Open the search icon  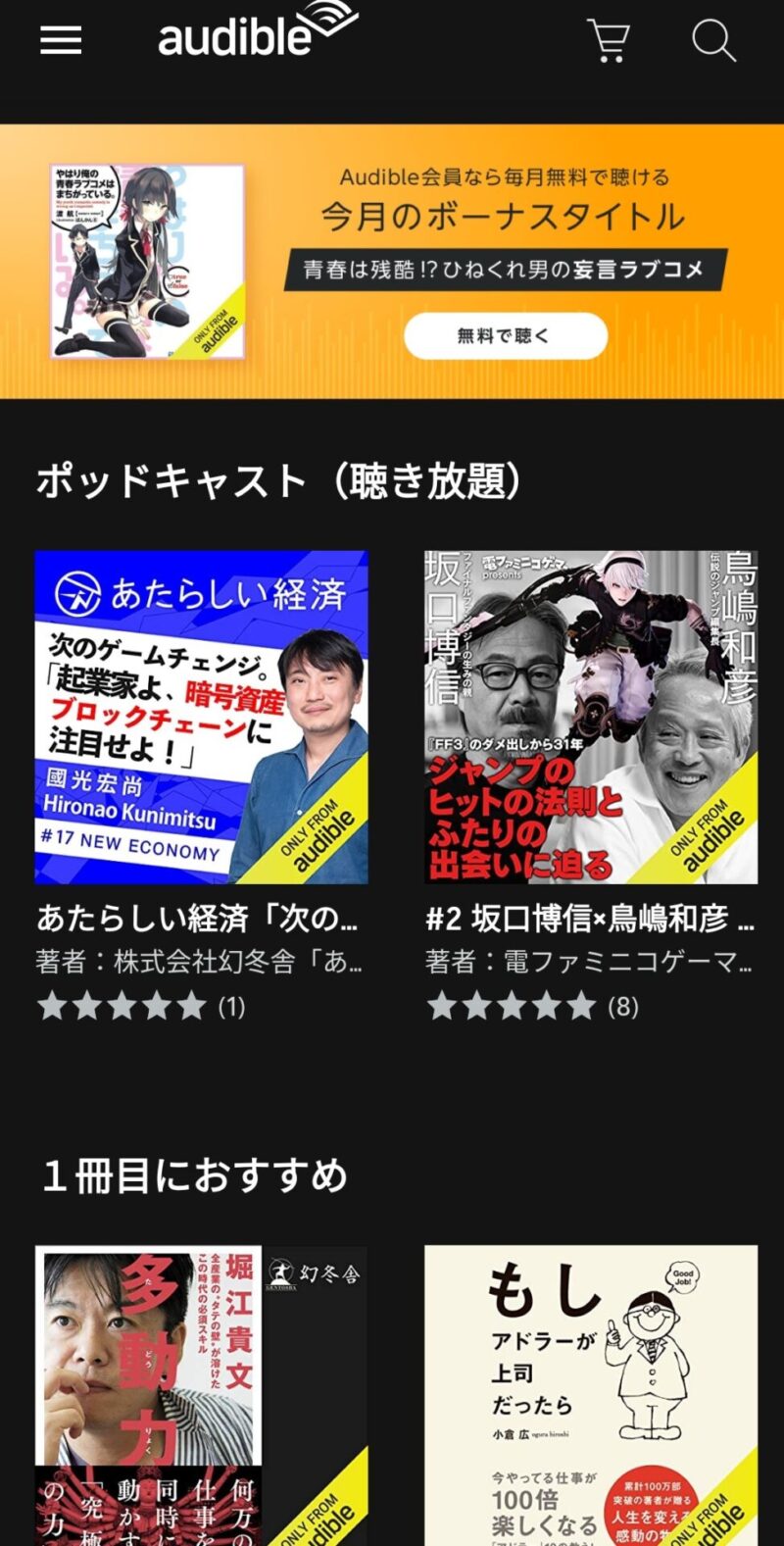tap(712, 40)
